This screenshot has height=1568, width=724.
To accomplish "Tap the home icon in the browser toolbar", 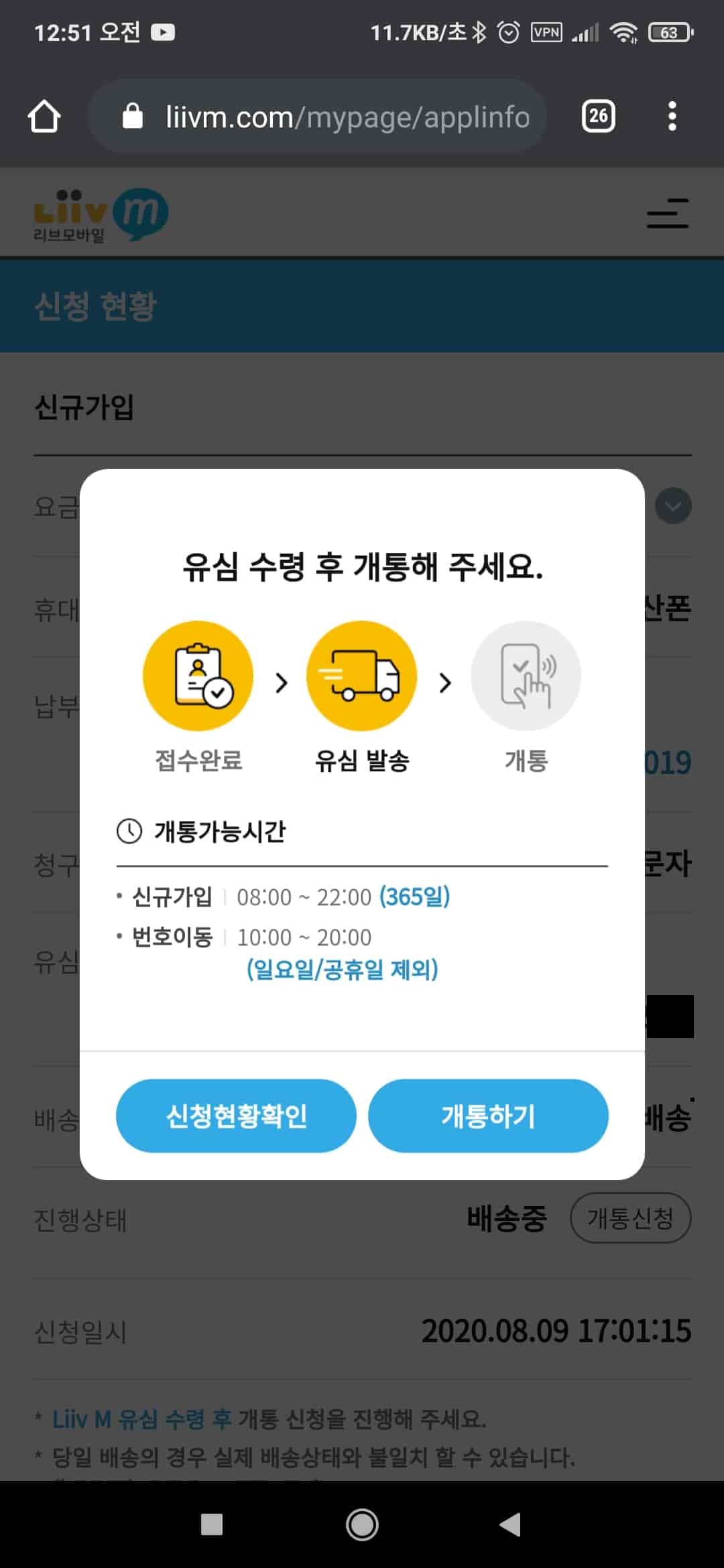I will click(44, 115).
